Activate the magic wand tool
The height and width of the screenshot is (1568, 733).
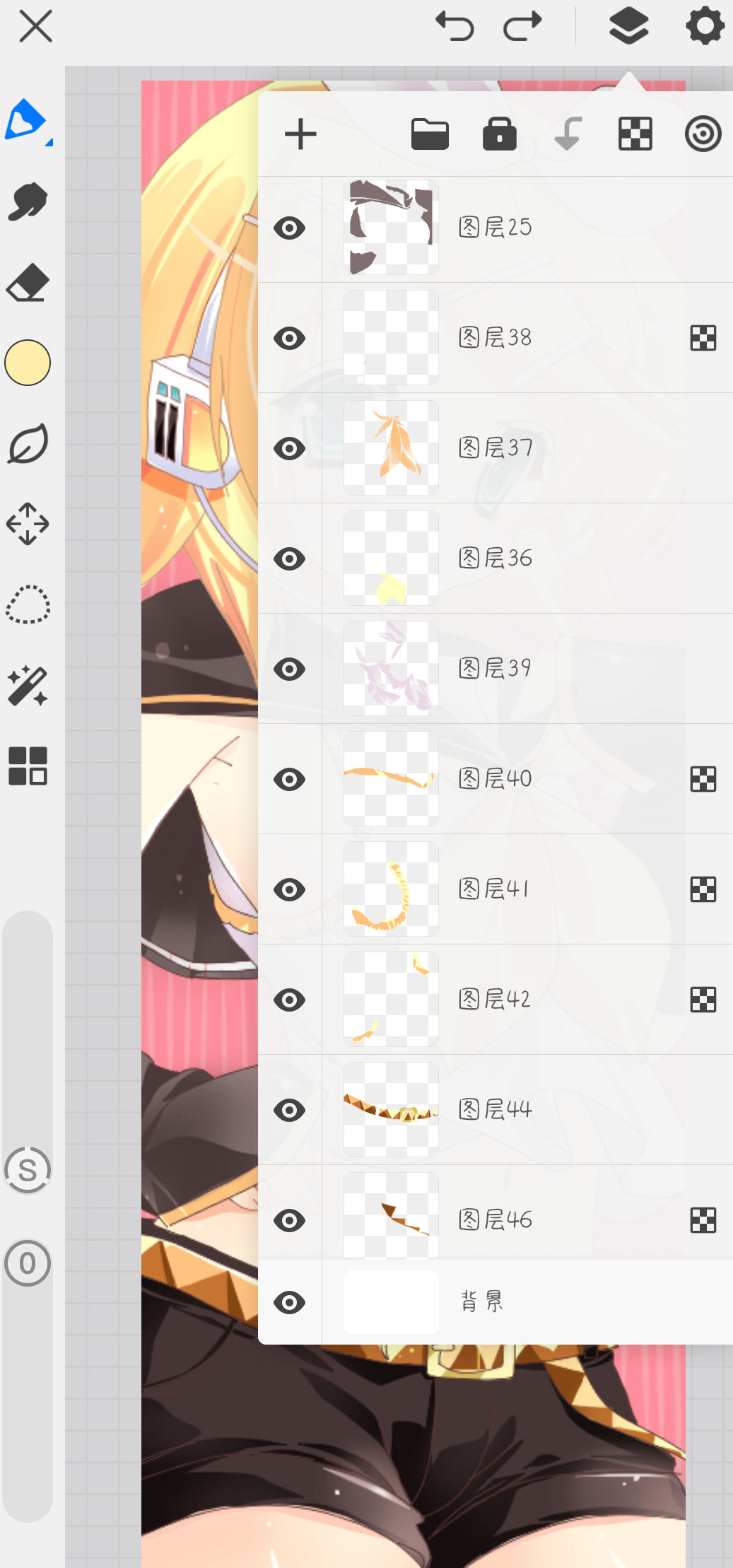(28, 686)
